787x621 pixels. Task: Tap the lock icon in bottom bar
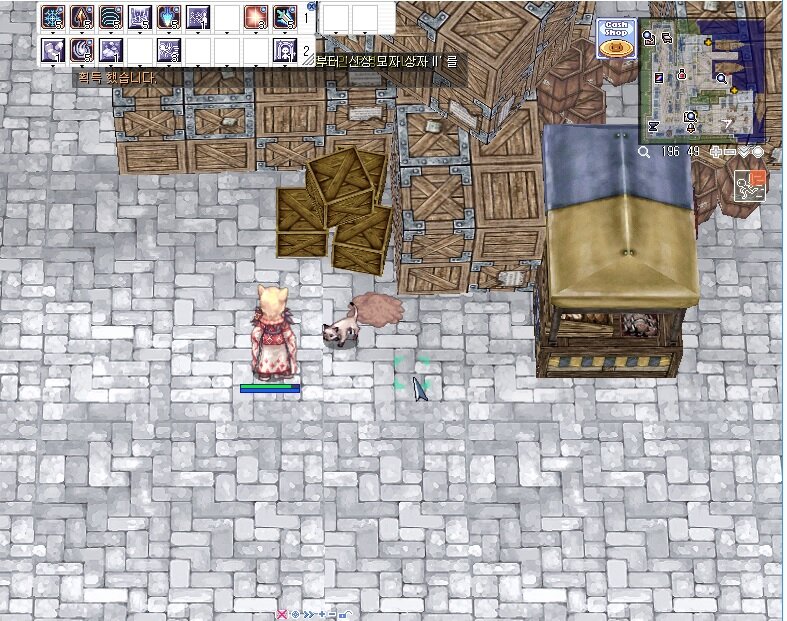[x=345, y=614]
